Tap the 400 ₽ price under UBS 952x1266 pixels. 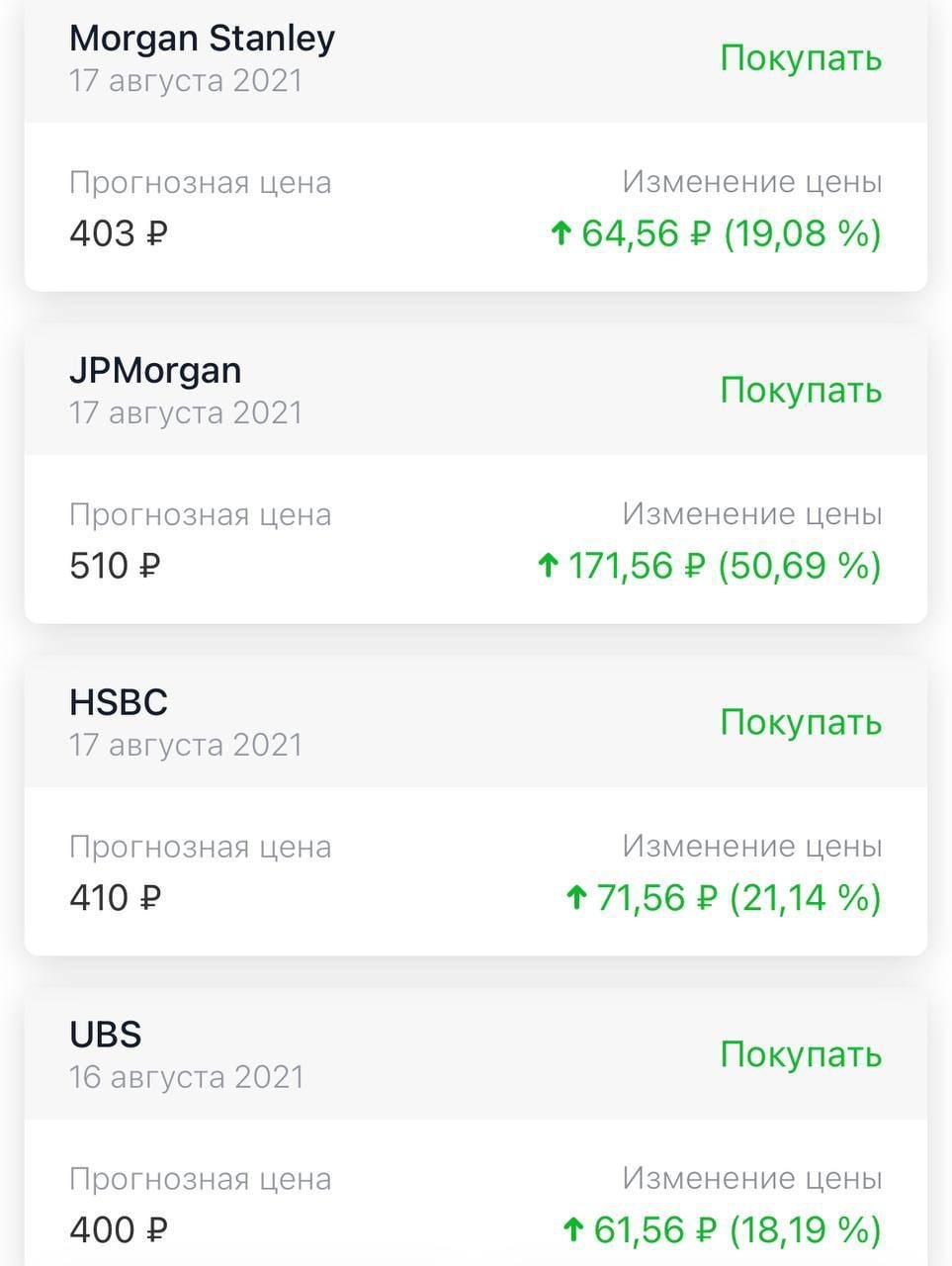118,1229
